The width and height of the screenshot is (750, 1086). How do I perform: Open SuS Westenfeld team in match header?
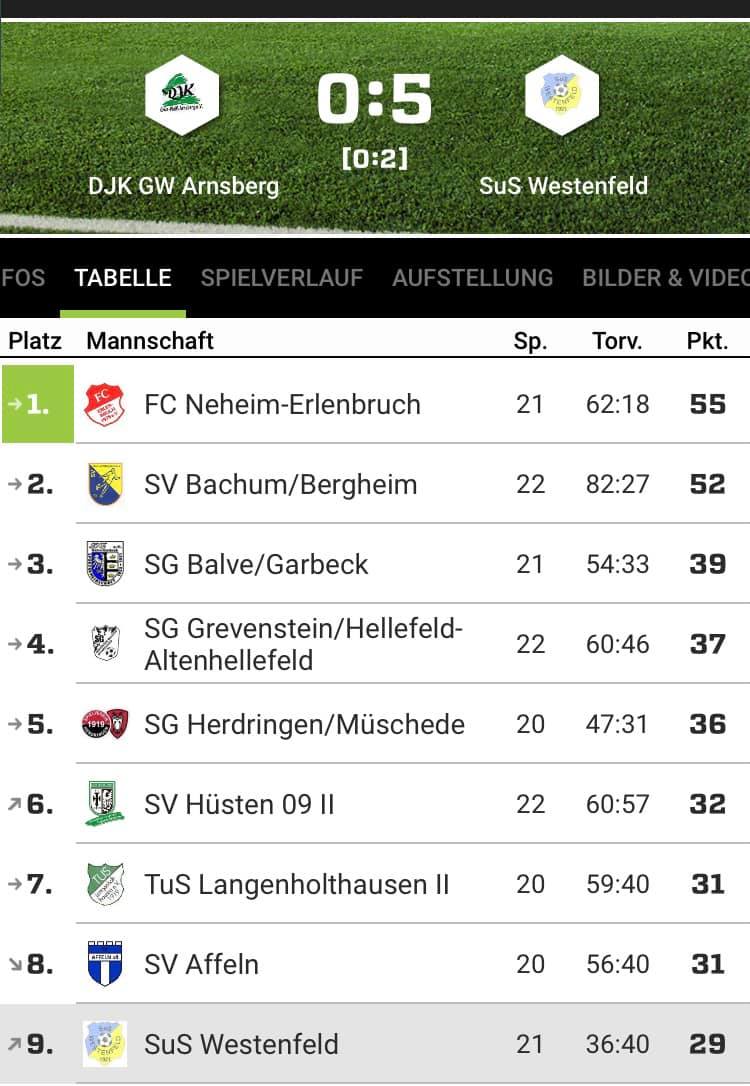pyautogui.click(x=563, y=96)
